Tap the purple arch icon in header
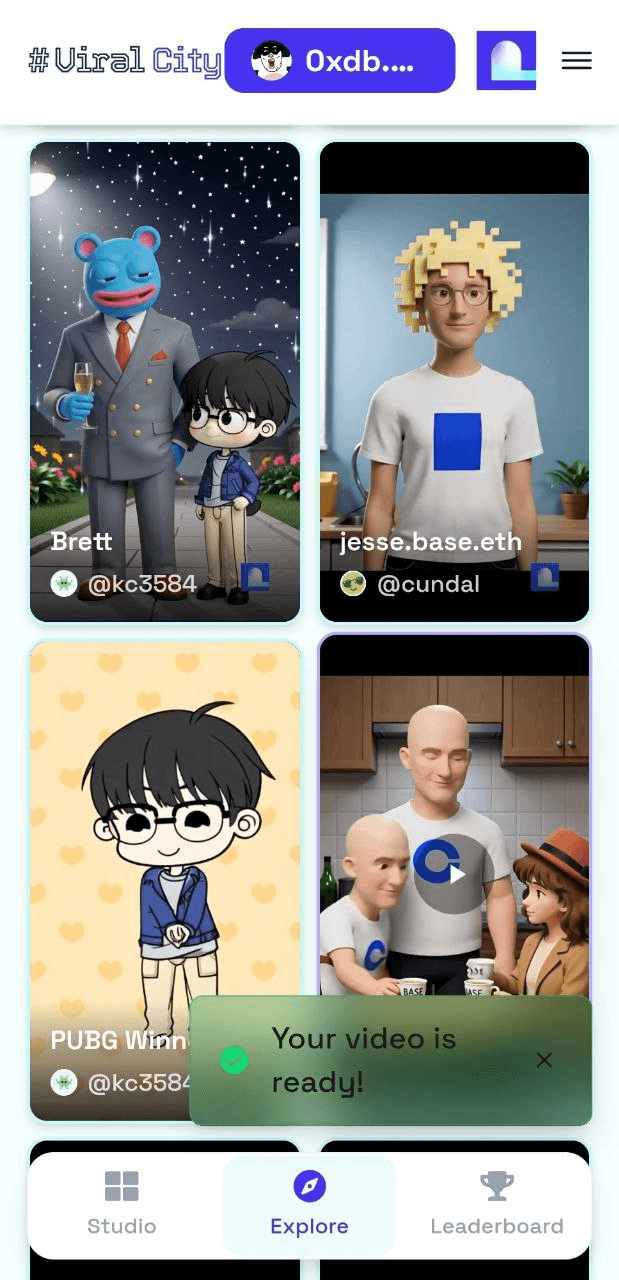This screenshot has width=619, height=1280. click(506, 61)
